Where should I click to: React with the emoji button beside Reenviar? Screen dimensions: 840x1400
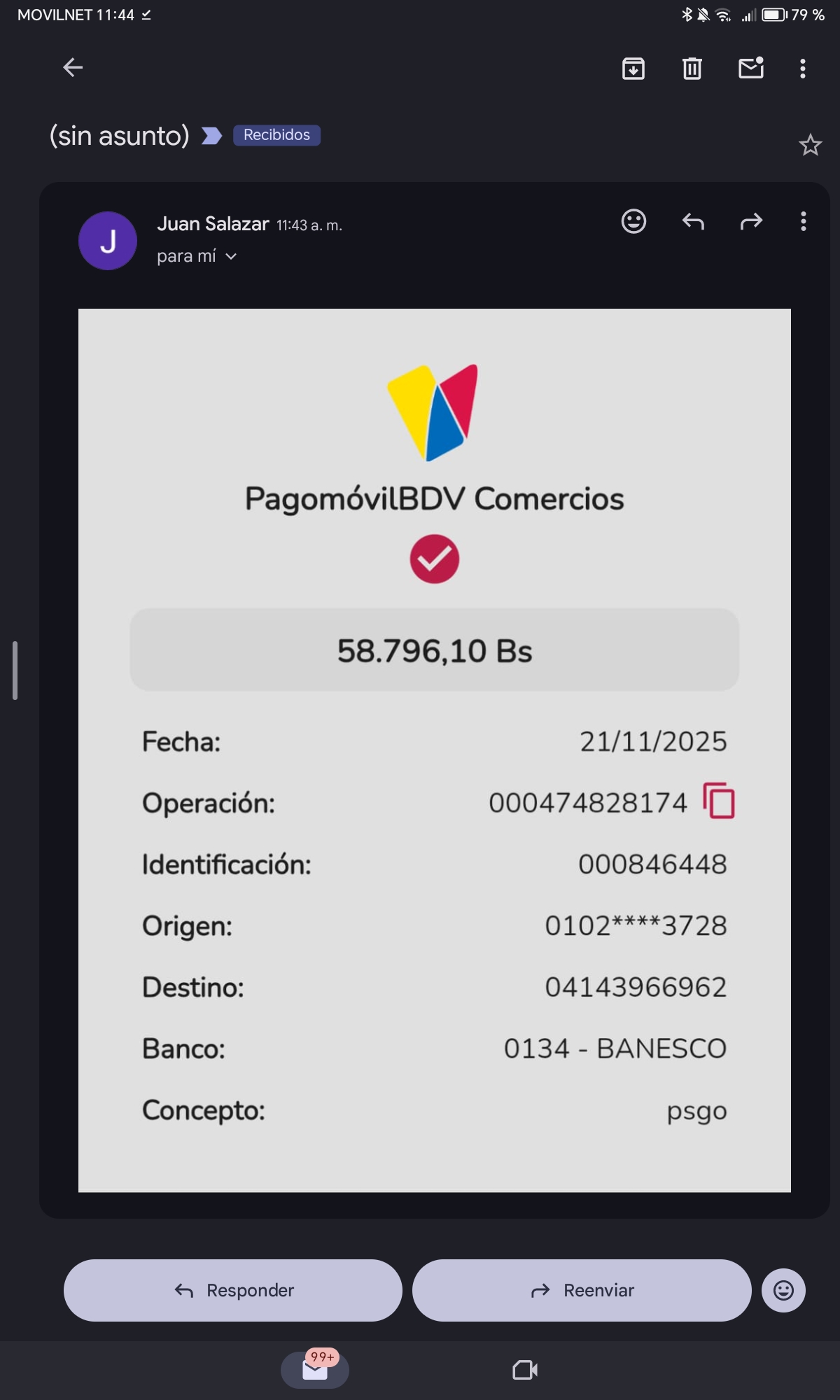pyautogui.click(x=783, y=1290)
